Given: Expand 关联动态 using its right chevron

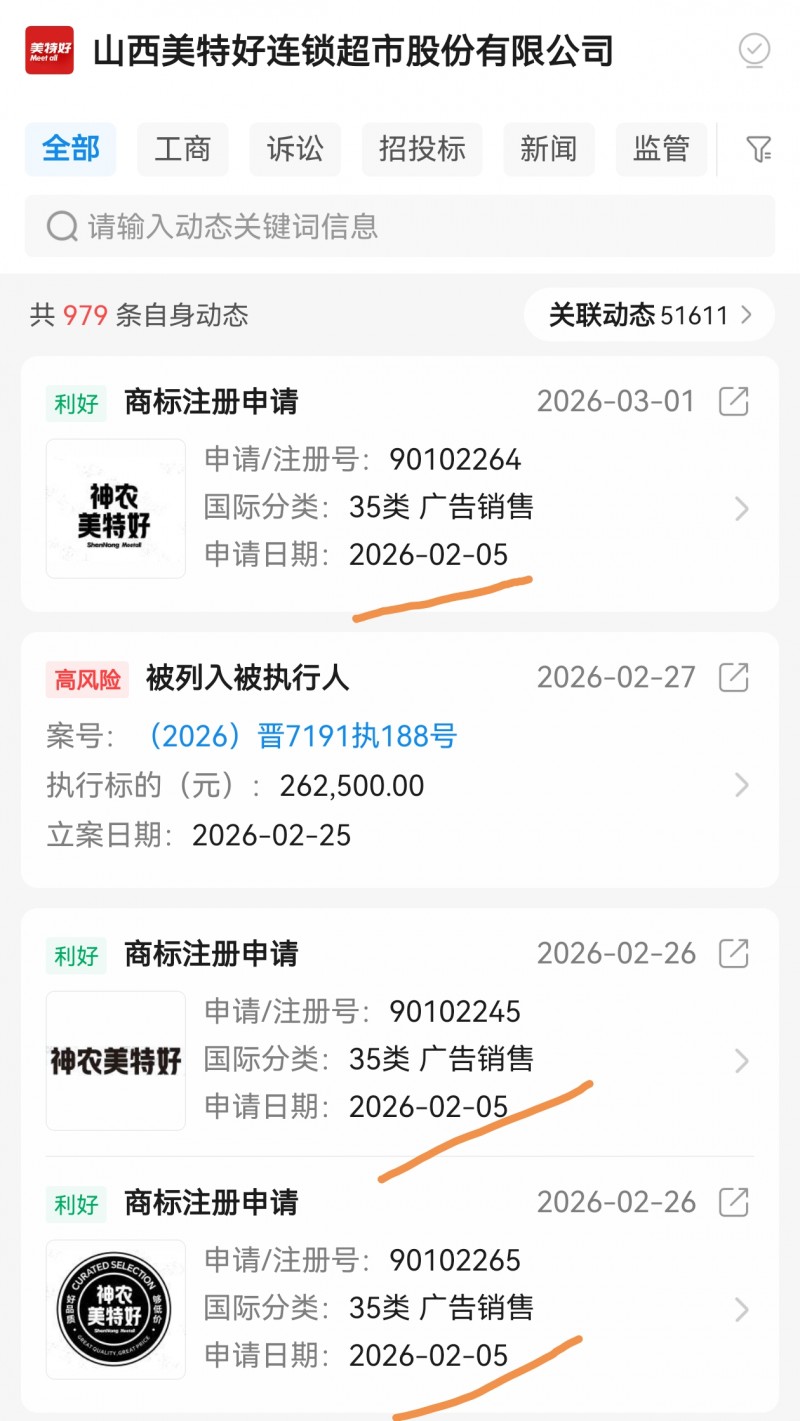Looking at the screenshot, I should click(x=745, y=314).
